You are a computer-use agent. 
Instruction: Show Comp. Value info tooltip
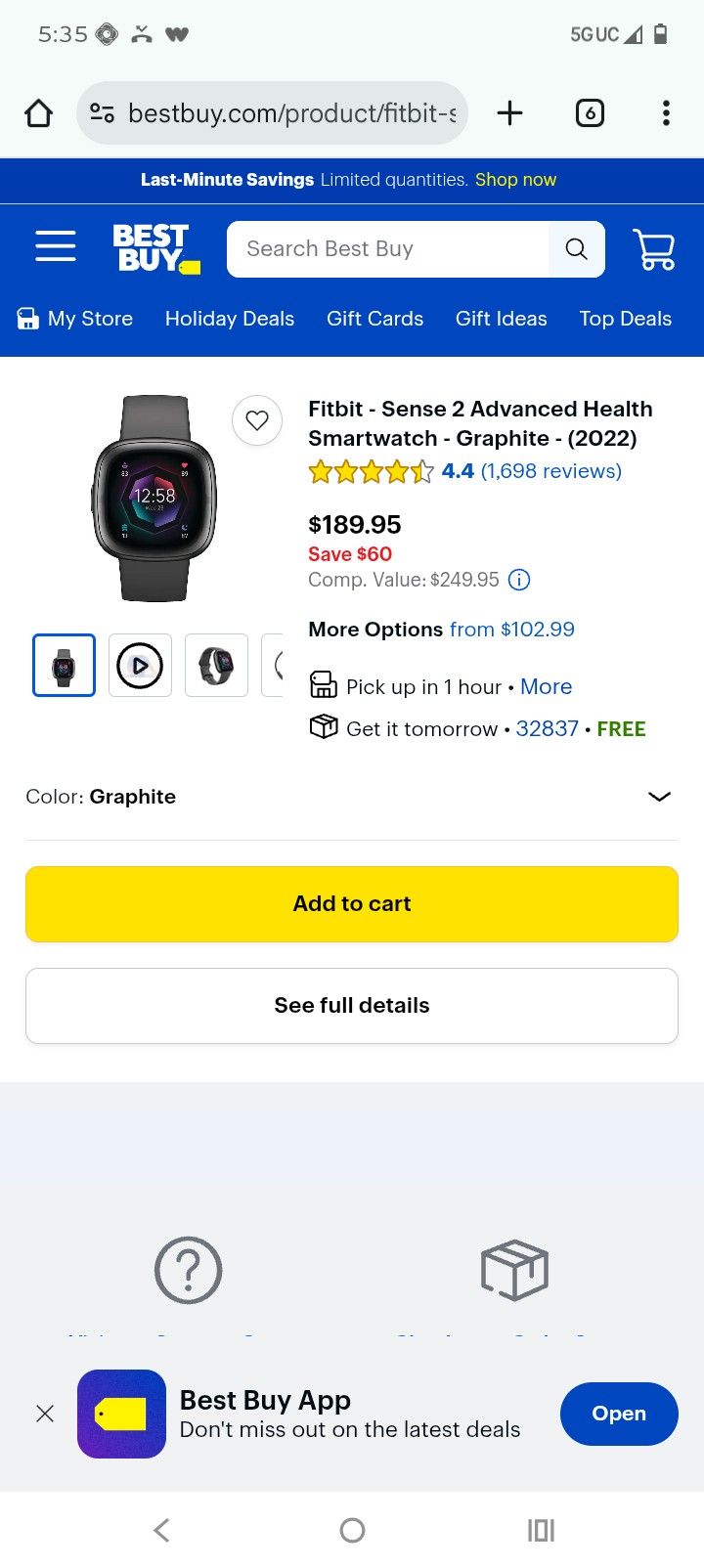coord(520,580)
